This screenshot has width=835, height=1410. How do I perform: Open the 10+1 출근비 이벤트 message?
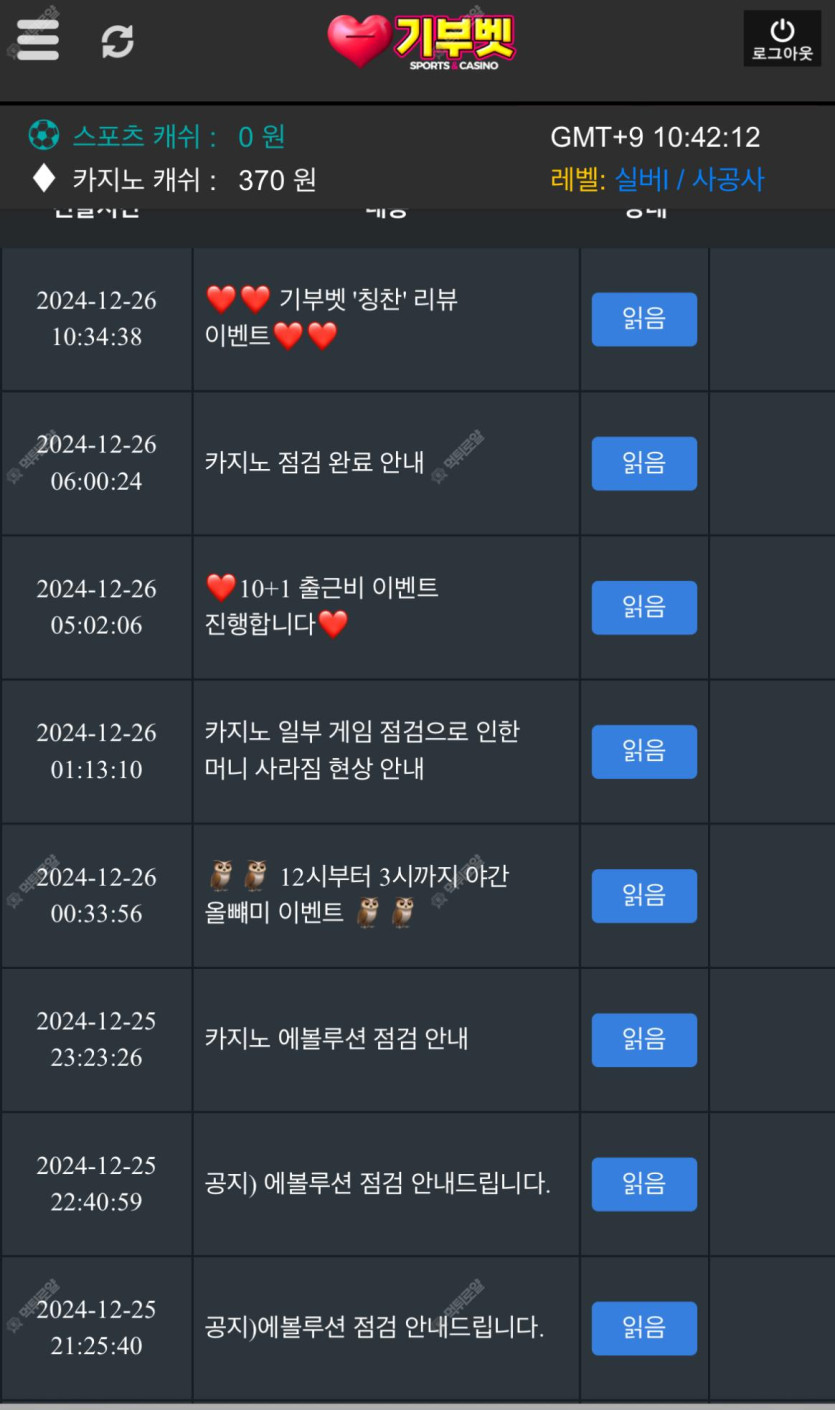[x=321, y=606]
